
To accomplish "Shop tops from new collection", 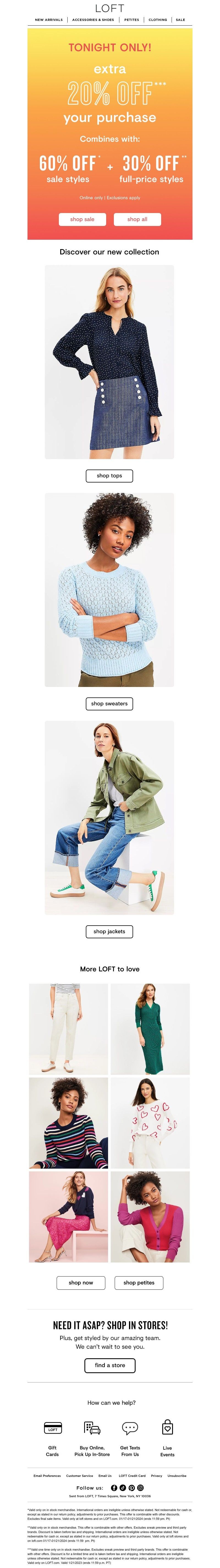I will (109, 475).
